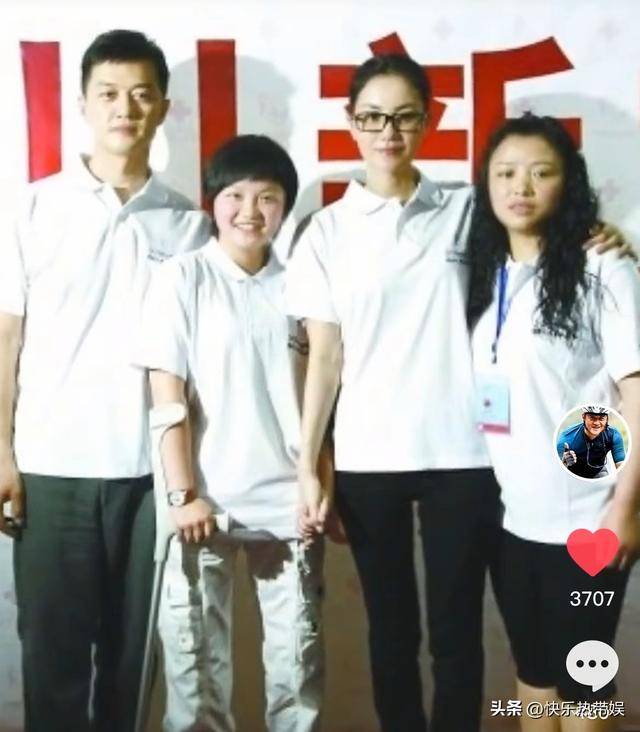Viewport: 640px width, 732px height.
Task: Like the video with the heart icon
Action: [592, 551]
